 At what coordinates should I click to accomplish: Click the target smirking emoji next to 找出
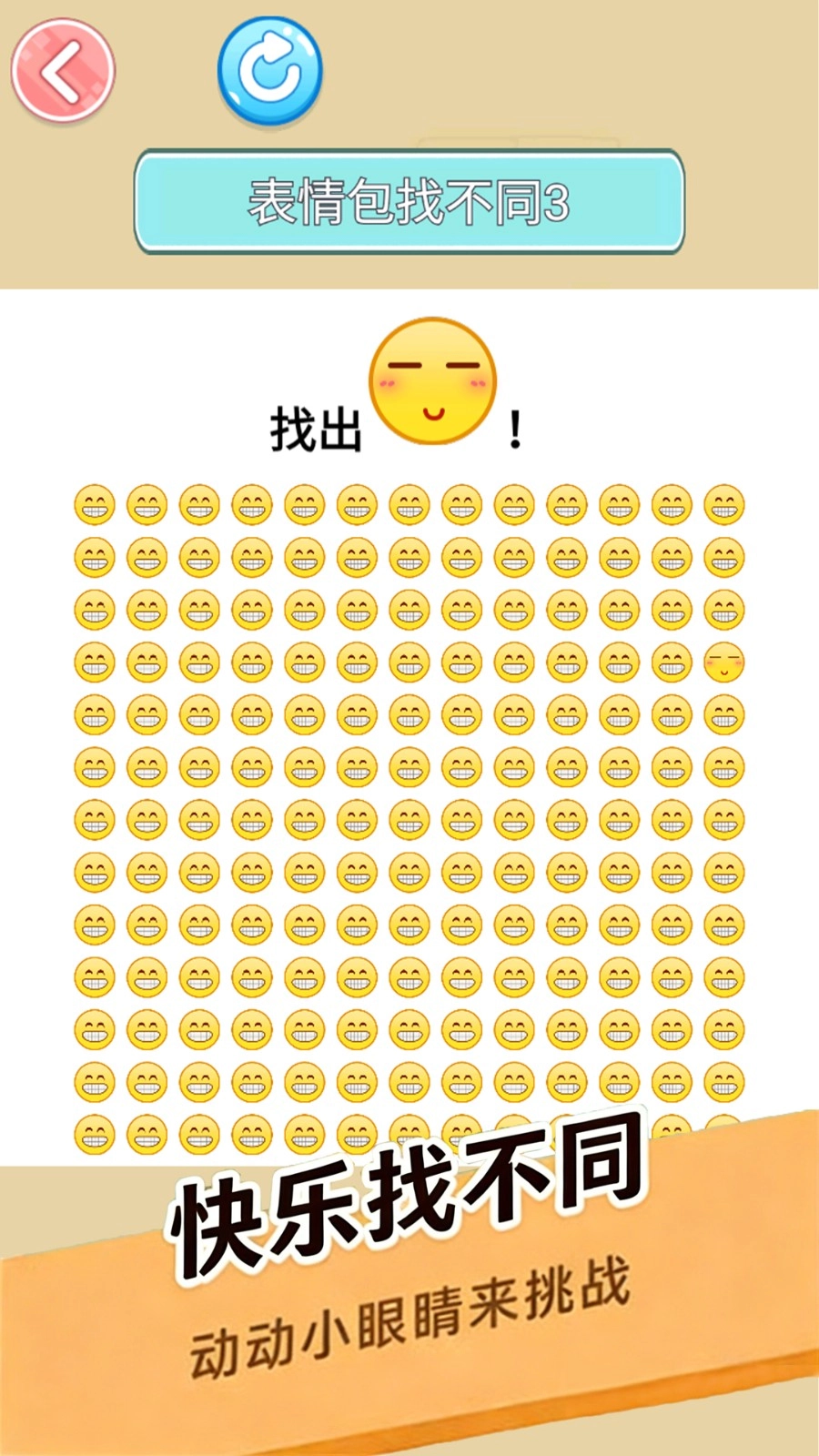coord(430,382)
